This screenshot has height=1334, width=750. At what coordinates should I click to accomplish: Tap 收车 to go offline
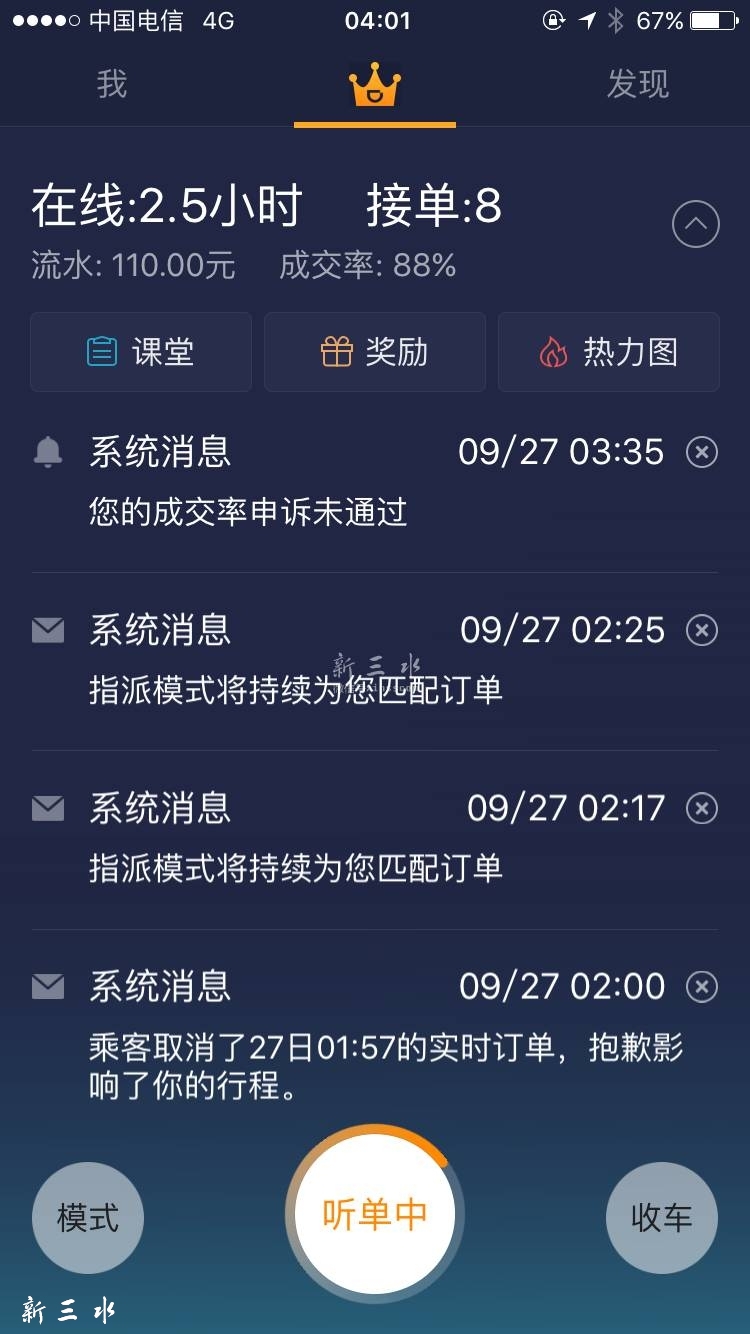(661, 1218)
